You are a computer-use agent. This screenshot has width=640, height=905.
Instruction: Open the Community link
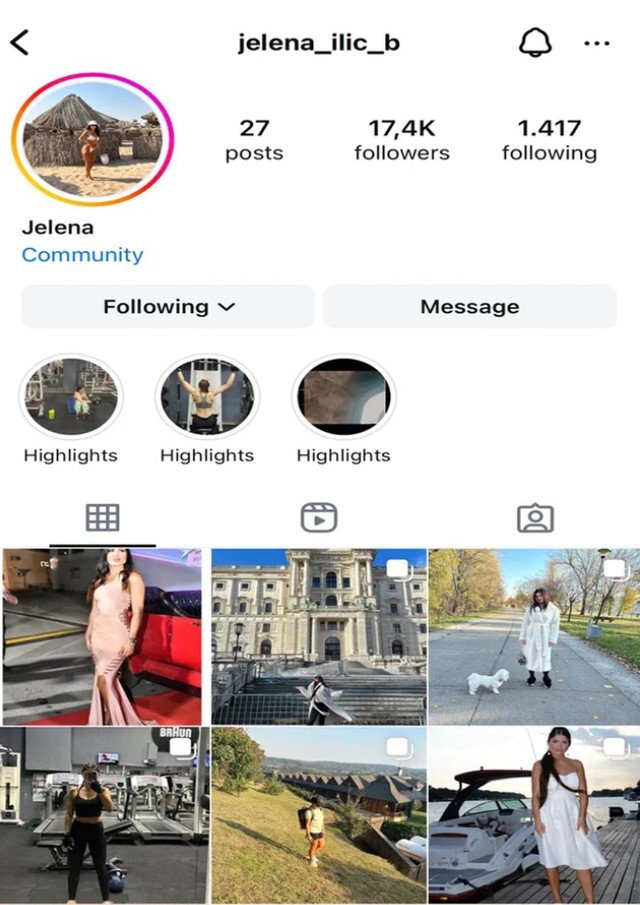(x=82, y=255)
